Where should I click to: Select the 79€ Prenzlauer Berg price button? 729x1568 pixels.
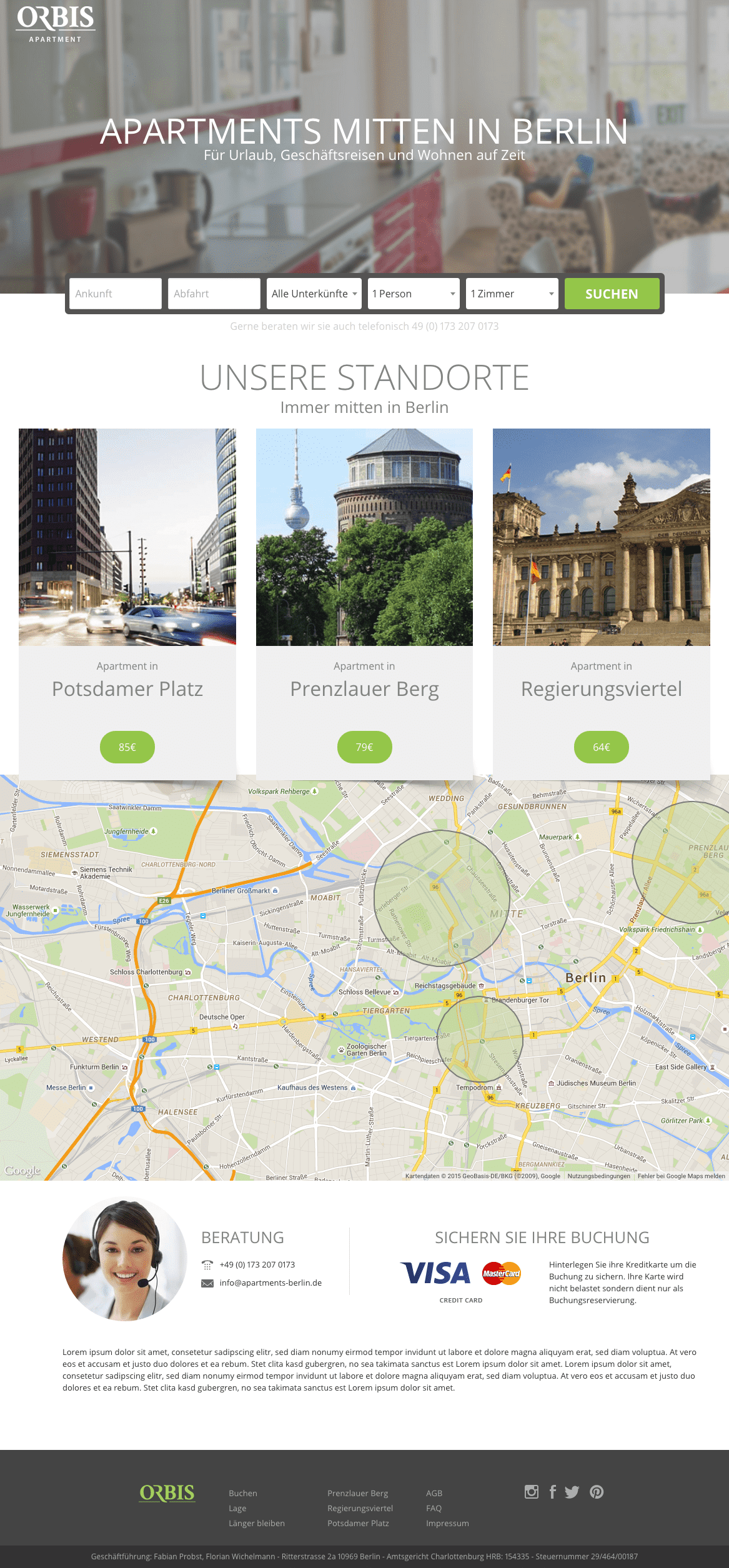[x=364, y=747]
